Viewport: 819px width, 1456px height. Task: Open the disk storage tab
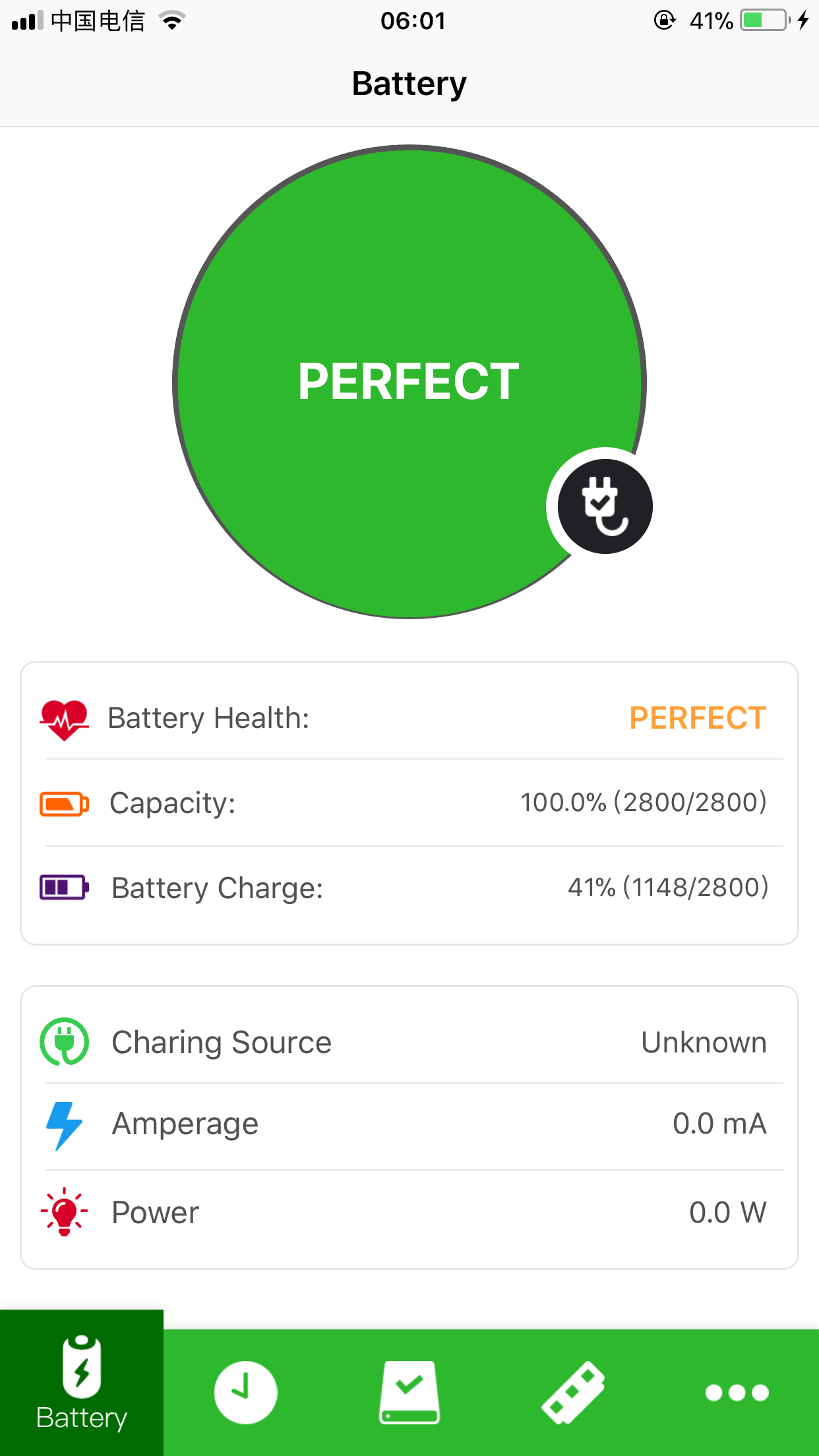409,1393
